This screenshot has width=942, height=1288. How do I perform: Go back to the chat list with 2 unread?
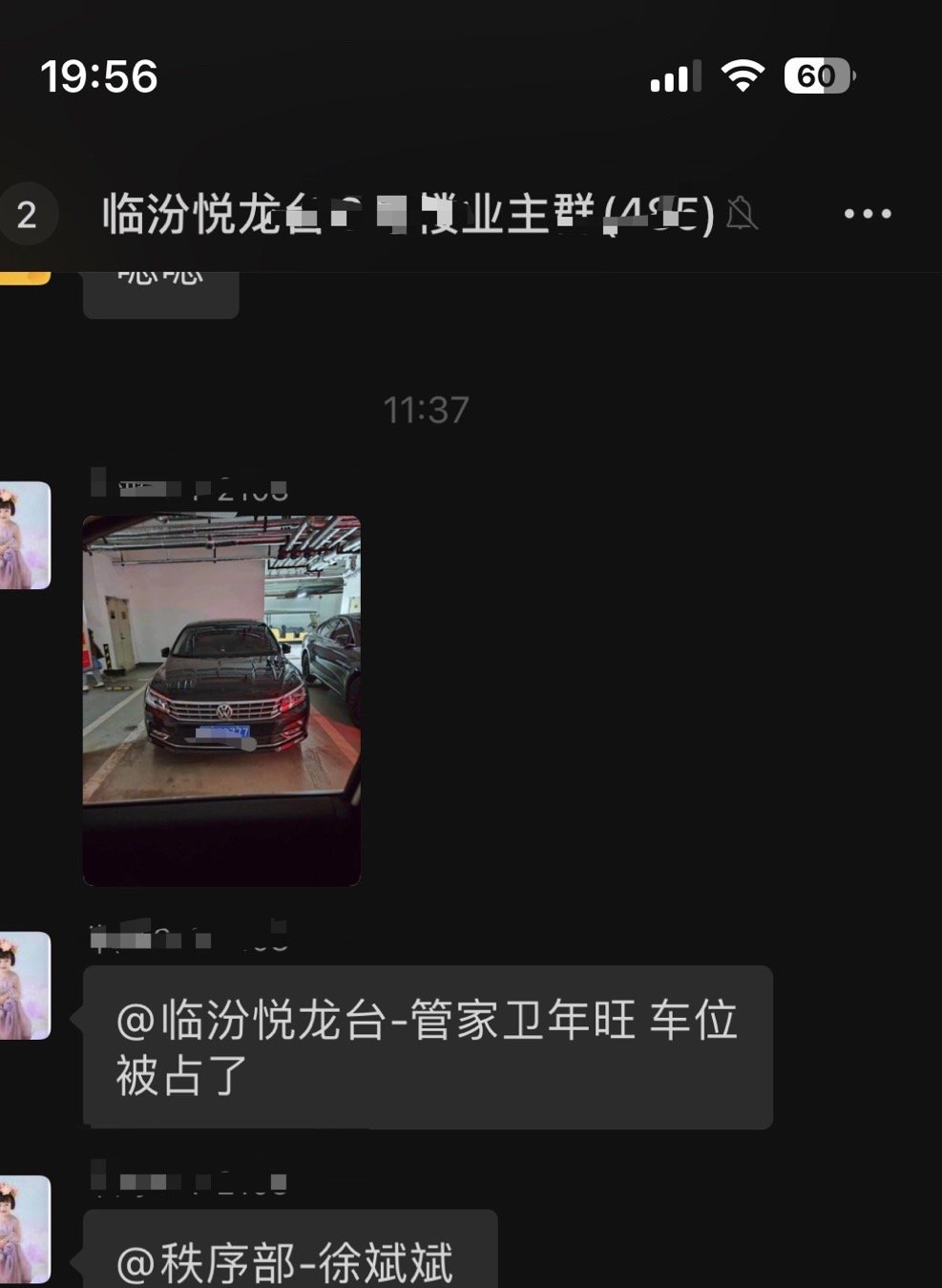coord(27,214)
